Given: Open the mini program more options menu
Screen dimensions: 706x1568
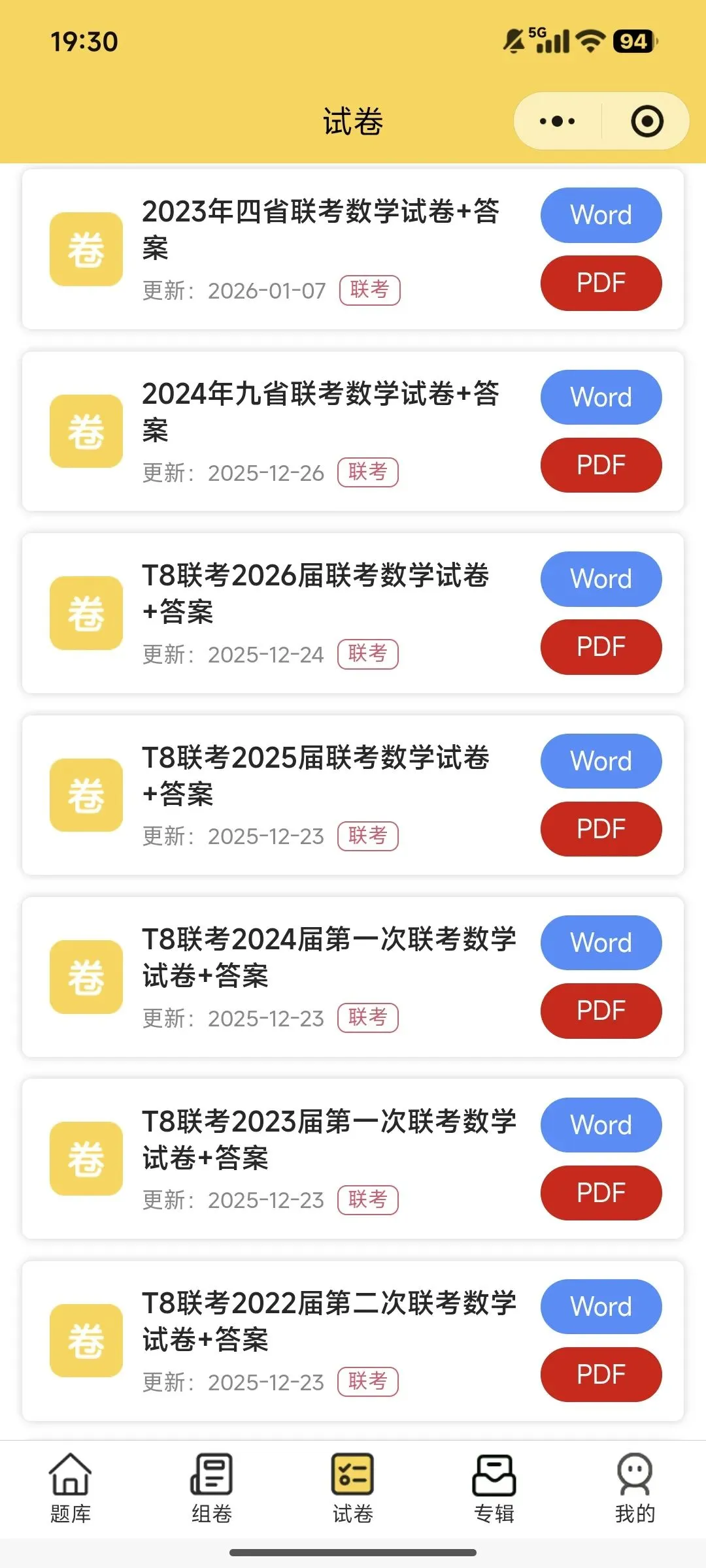Looking at the screenshot, I should (x=558, y=122).
